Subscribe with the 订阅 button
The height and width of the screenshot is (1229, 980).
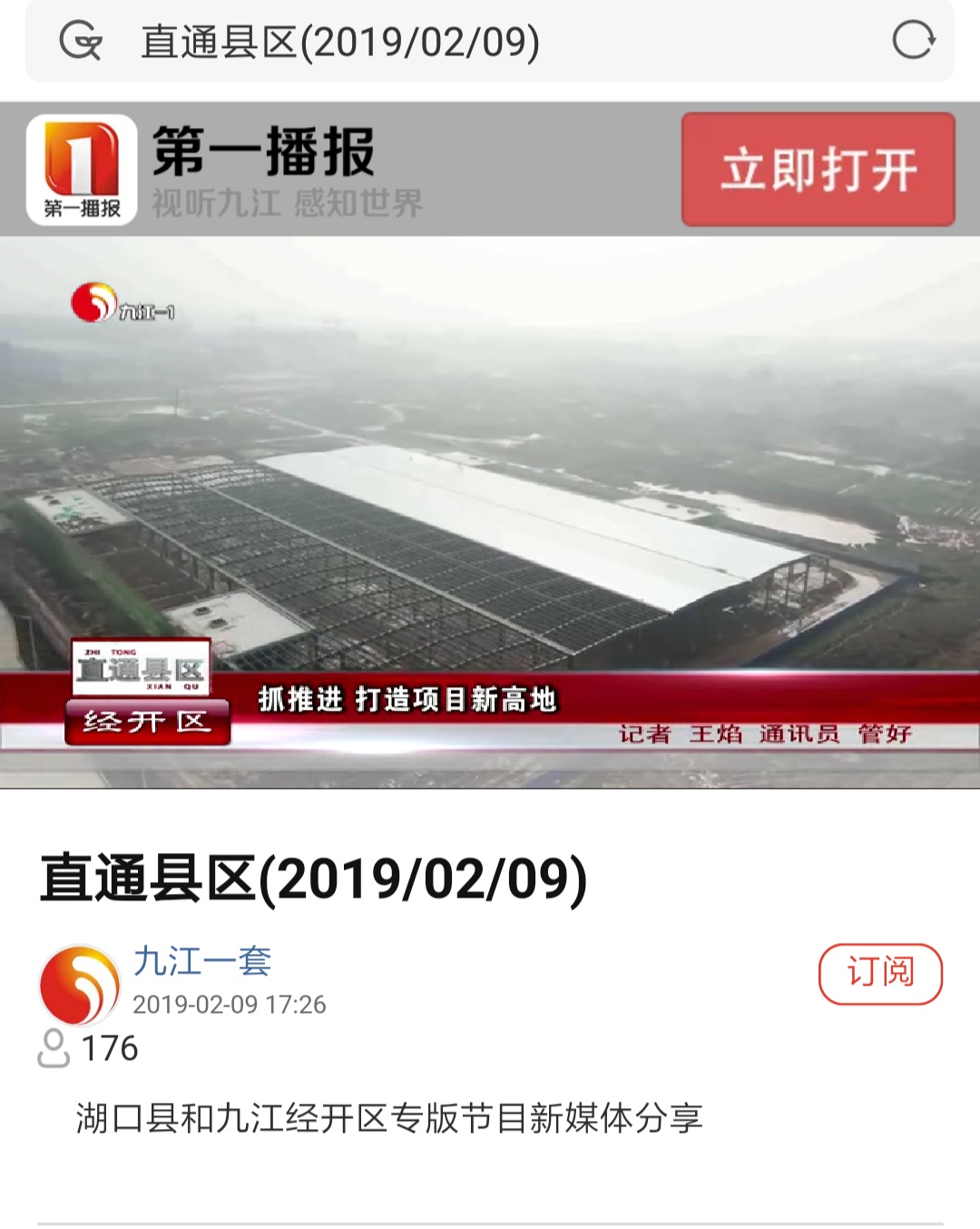[880, 973]
